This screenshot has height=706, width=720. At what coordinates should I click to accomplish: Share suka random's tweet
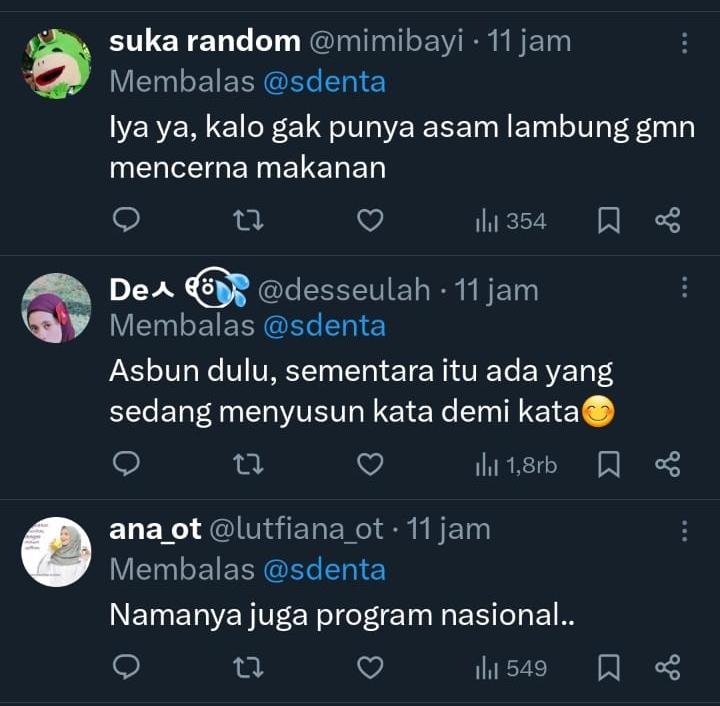click(668, 220)
